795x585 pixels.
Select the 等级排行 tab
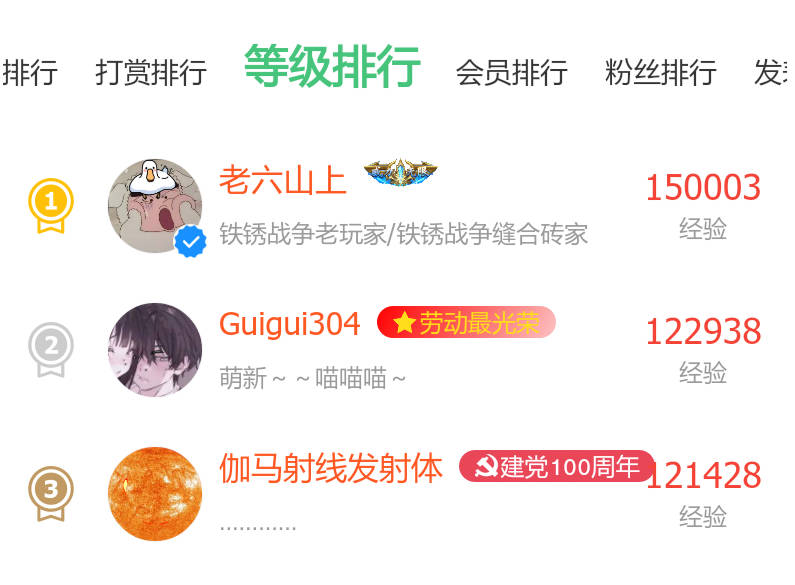pos(332,68)
